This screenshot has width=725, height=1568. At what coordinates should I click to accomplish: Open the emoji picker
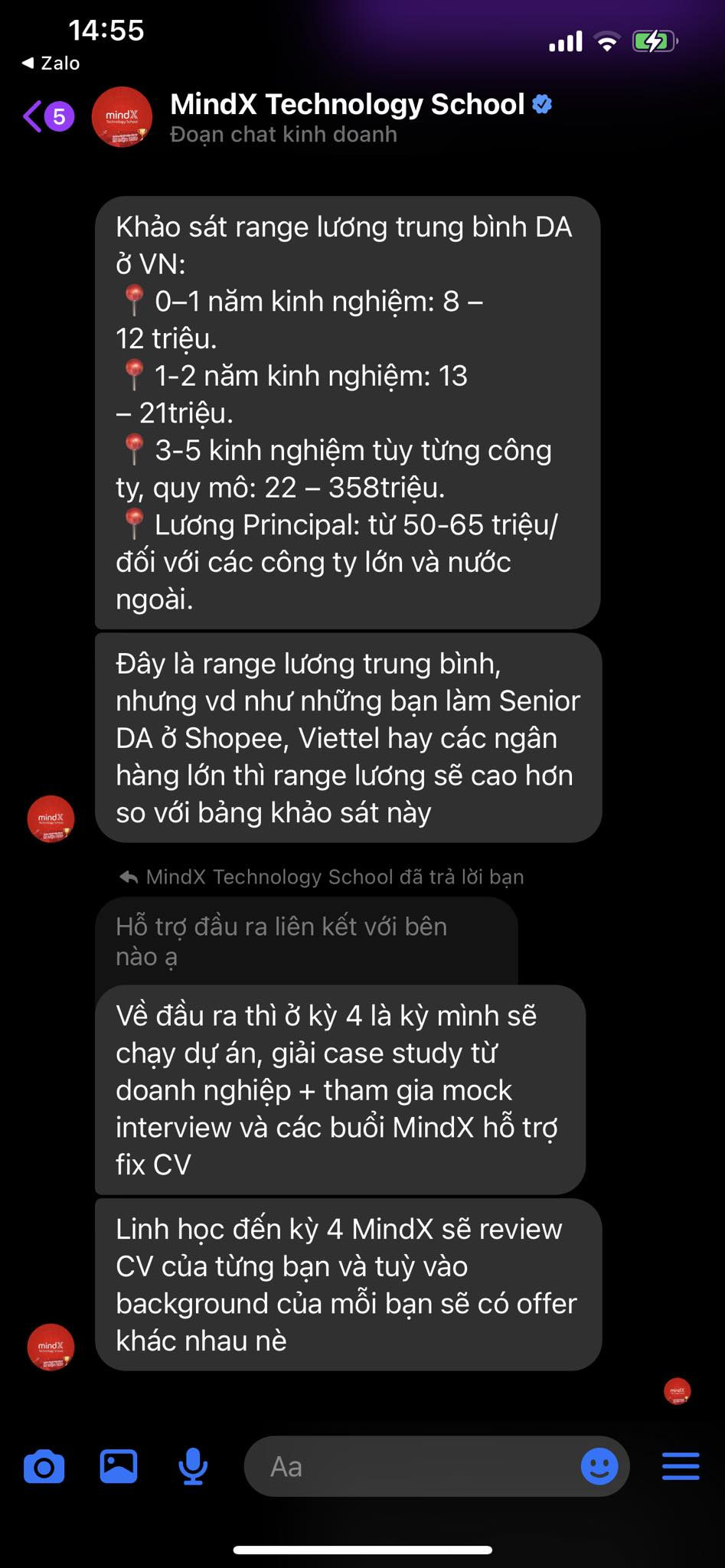[599, 1467]
